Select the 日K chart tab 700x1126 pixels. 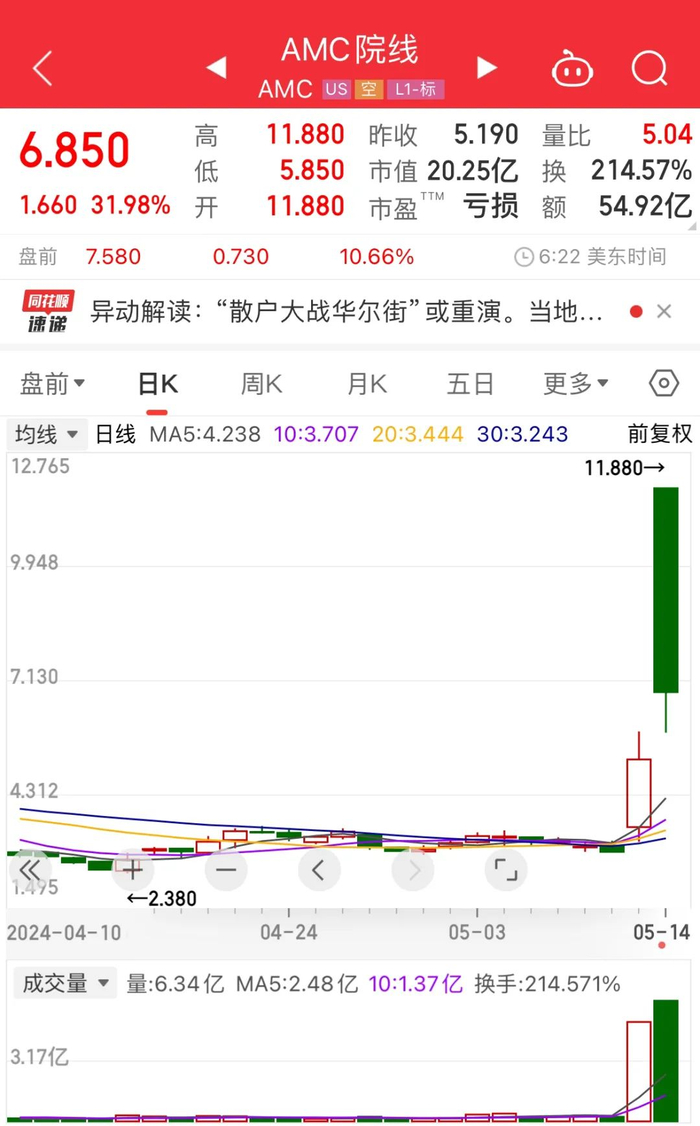click(157, 384)
